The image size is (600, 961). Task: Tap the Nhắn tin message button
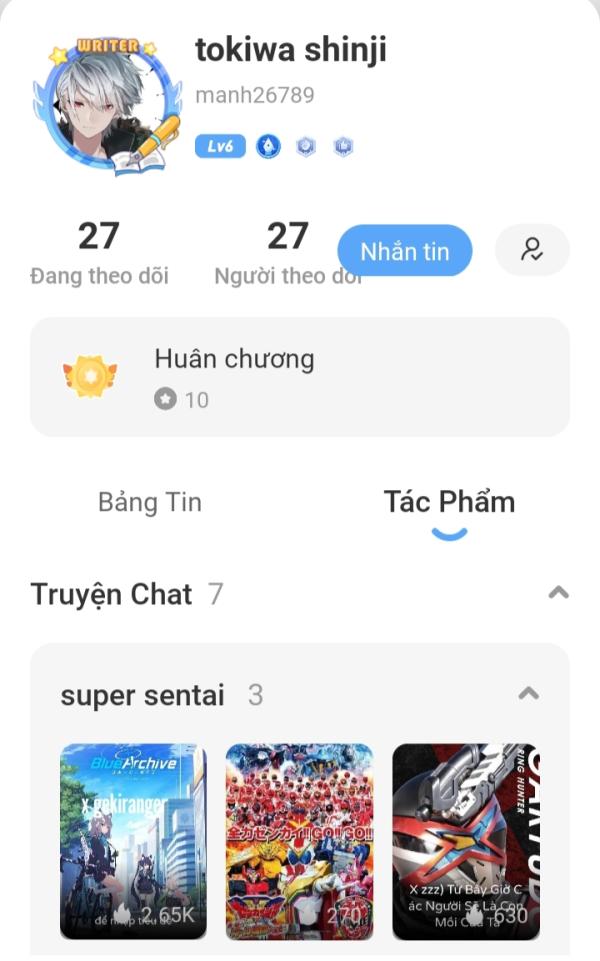point(404,250)
